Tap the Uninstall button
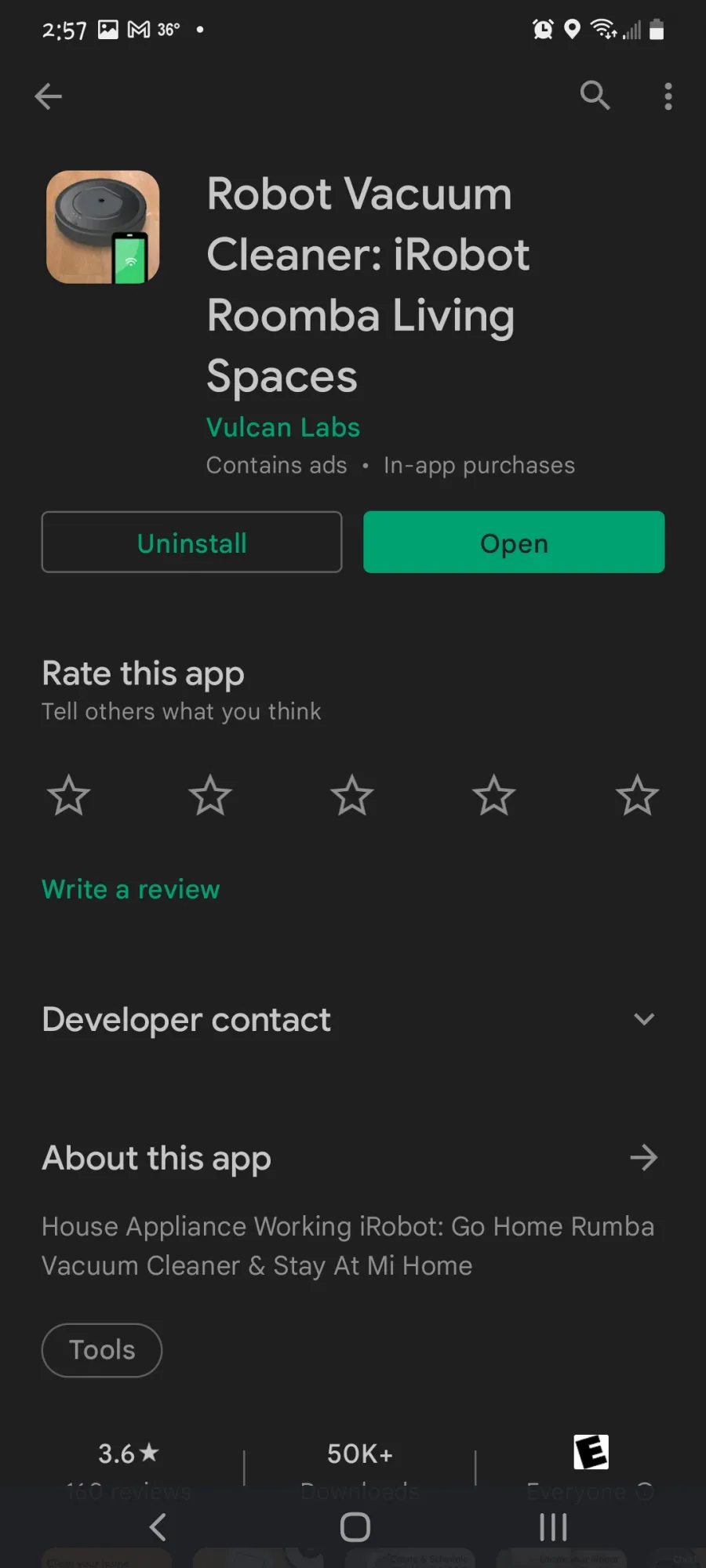 191,543
